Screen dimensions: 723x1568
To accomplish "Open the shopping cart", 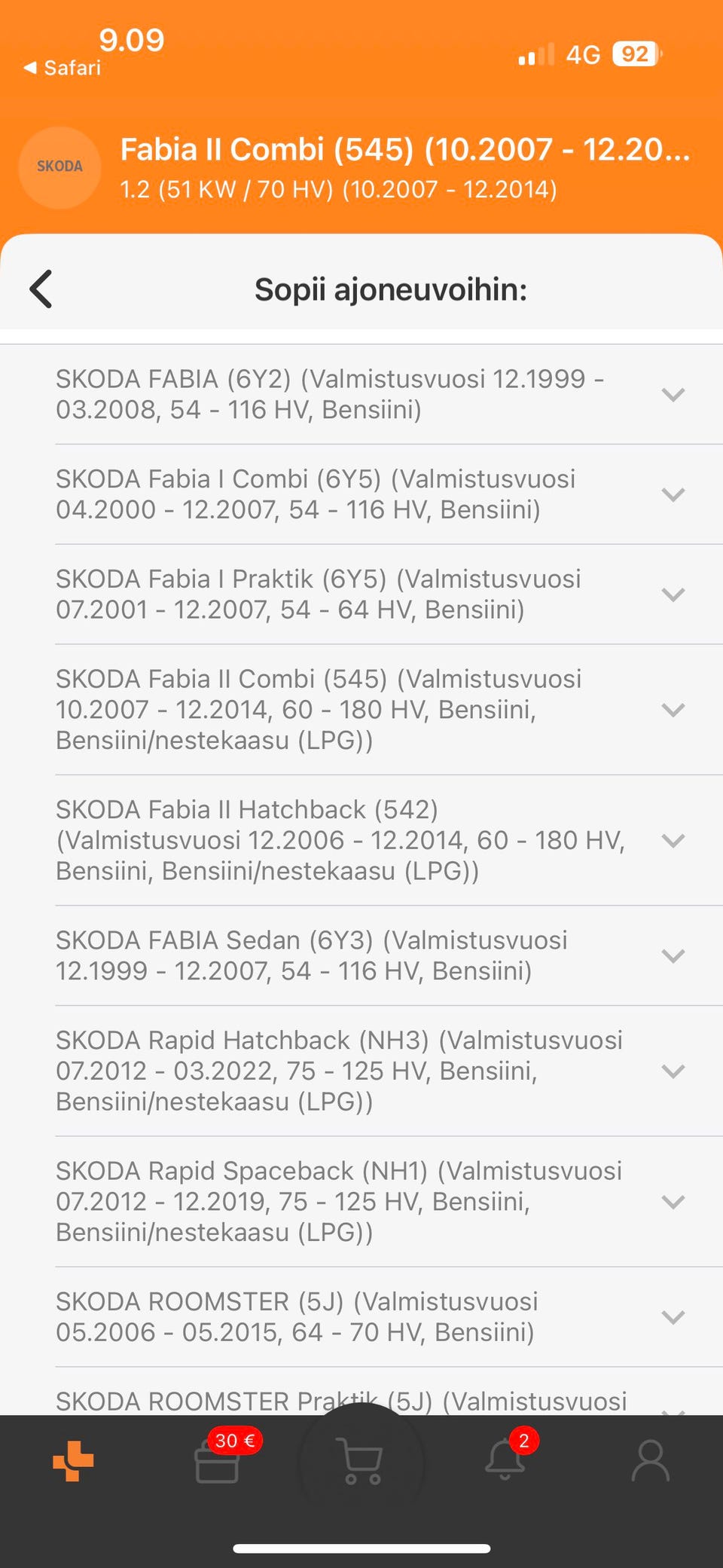I will tap(361, 1462).
